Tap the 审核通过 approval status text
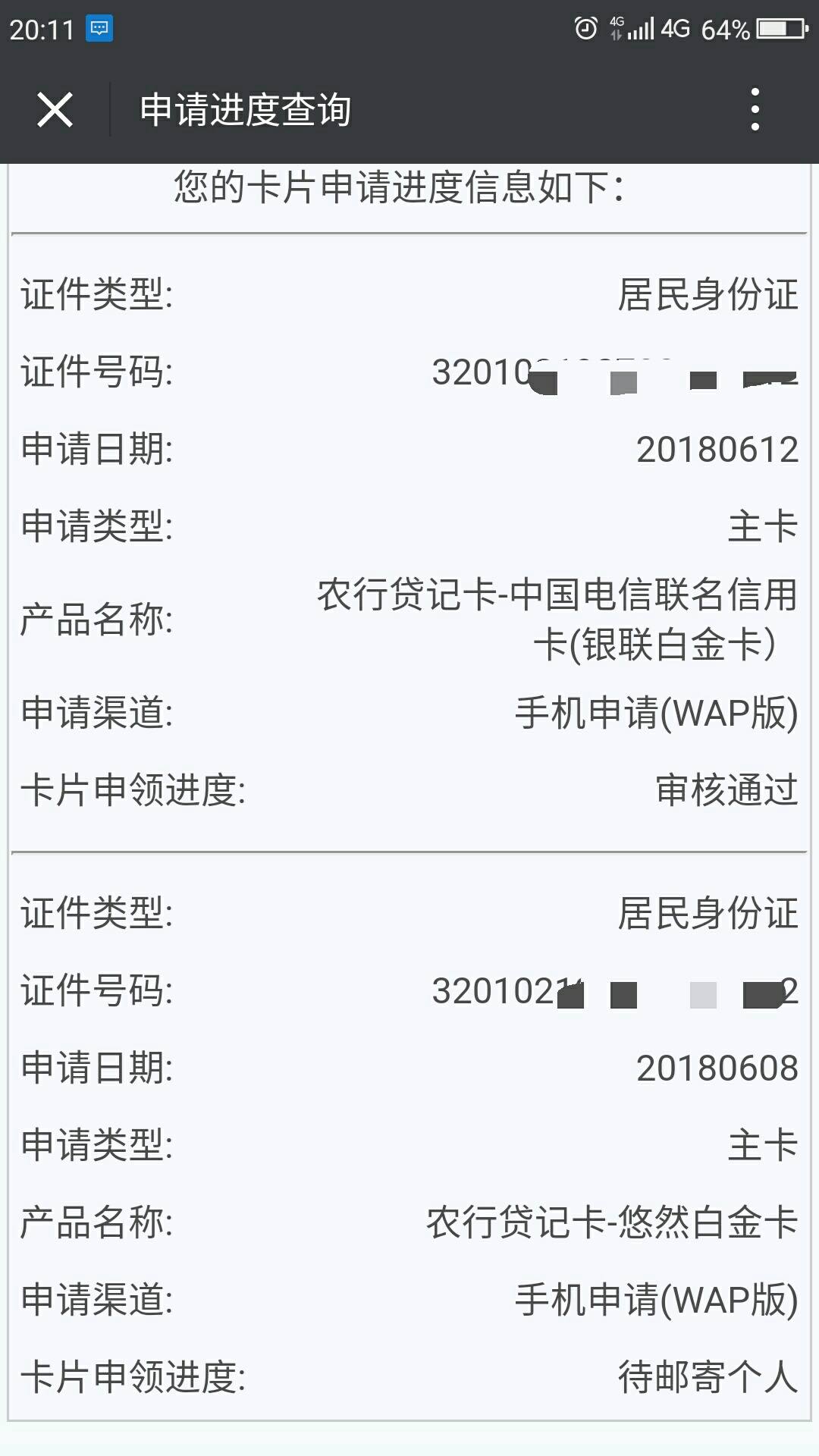The height and width of the screenshot is (1456, 819). (x=726, y=791)
